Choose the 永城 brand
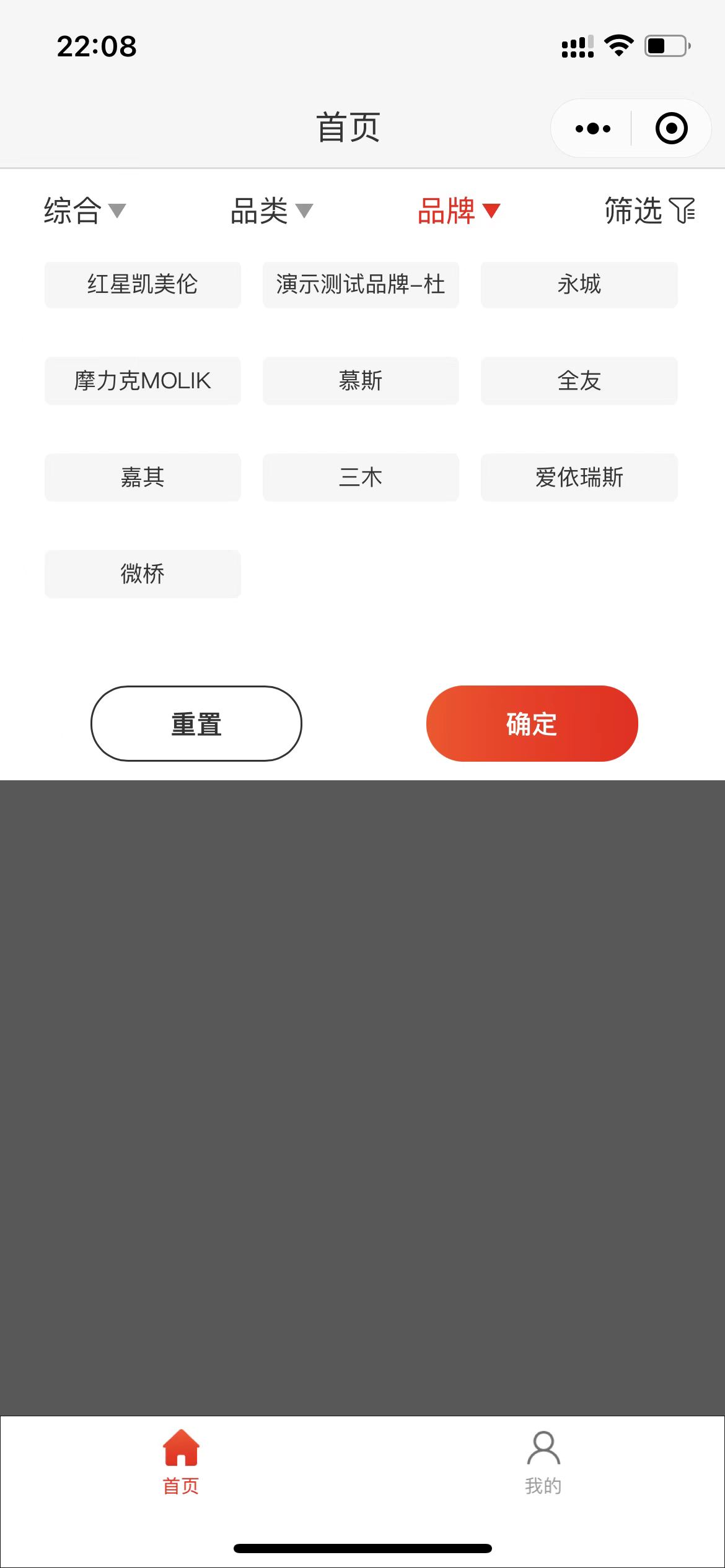Viewport: 725px width, 1568px height. click(579, 285)
